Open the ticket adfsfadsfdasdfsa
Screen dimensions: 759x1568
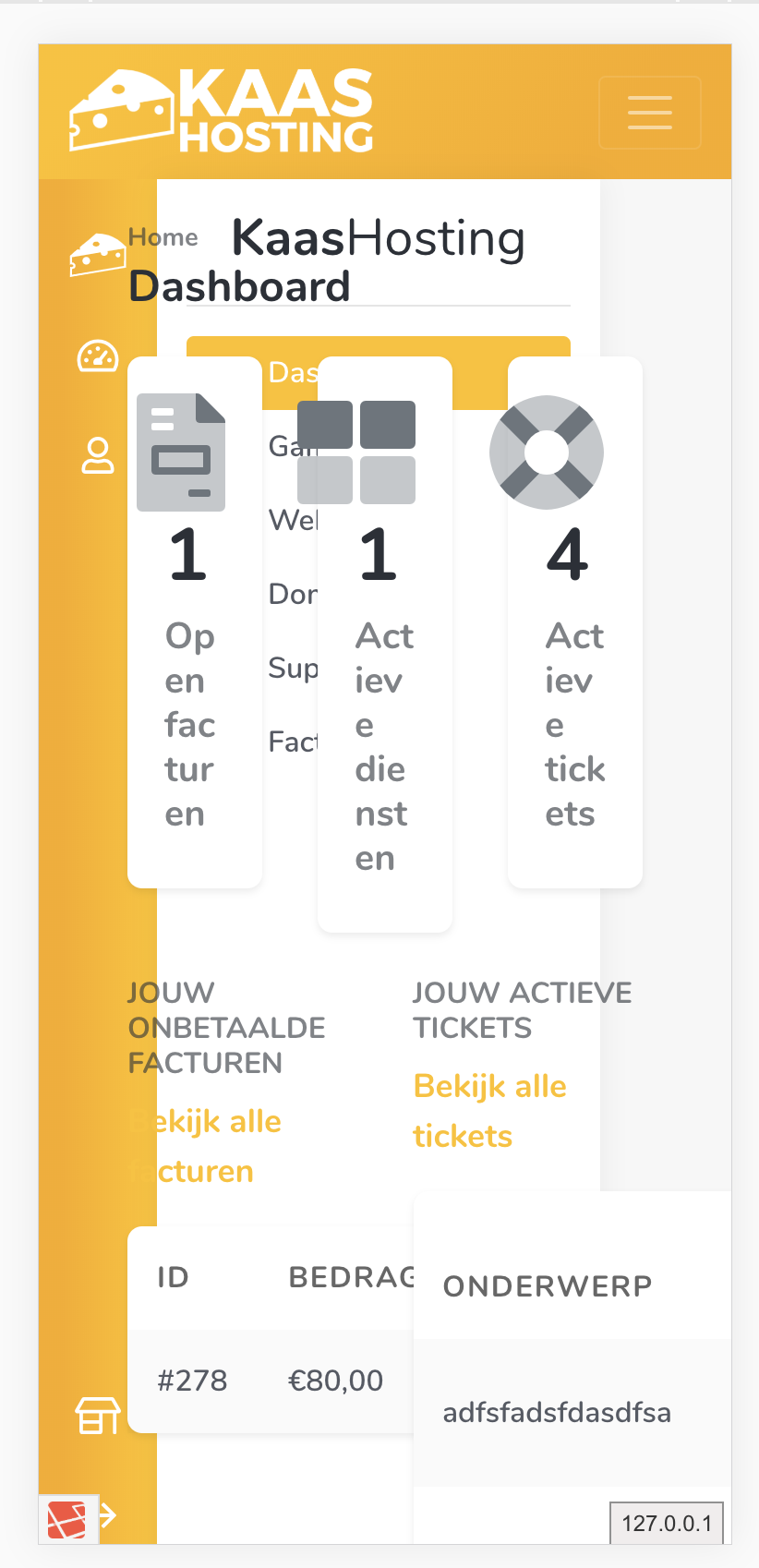(557, 1413)
